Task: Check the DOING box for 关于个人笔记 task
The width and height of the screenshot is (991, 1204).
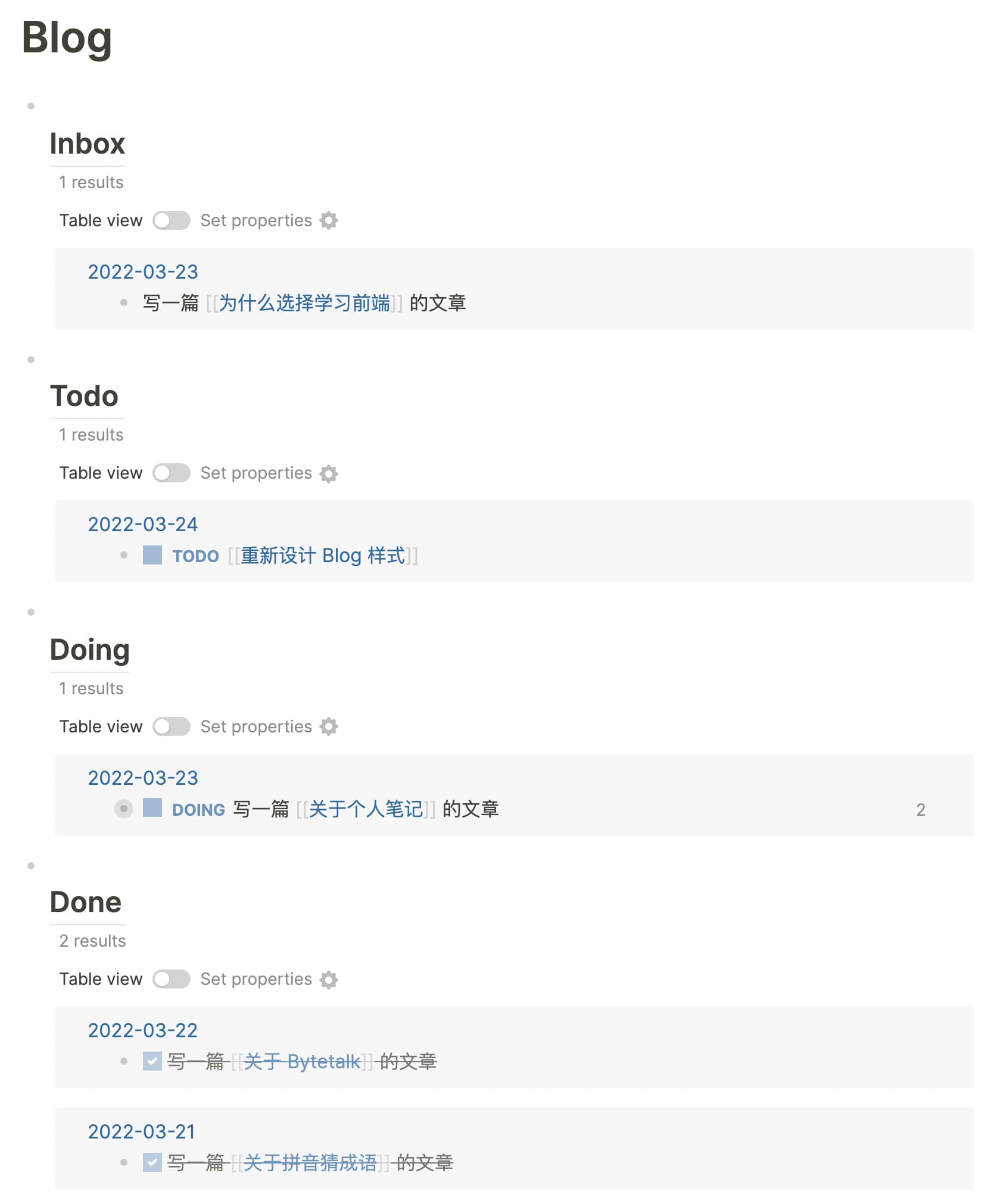Action: coord(152,808)
